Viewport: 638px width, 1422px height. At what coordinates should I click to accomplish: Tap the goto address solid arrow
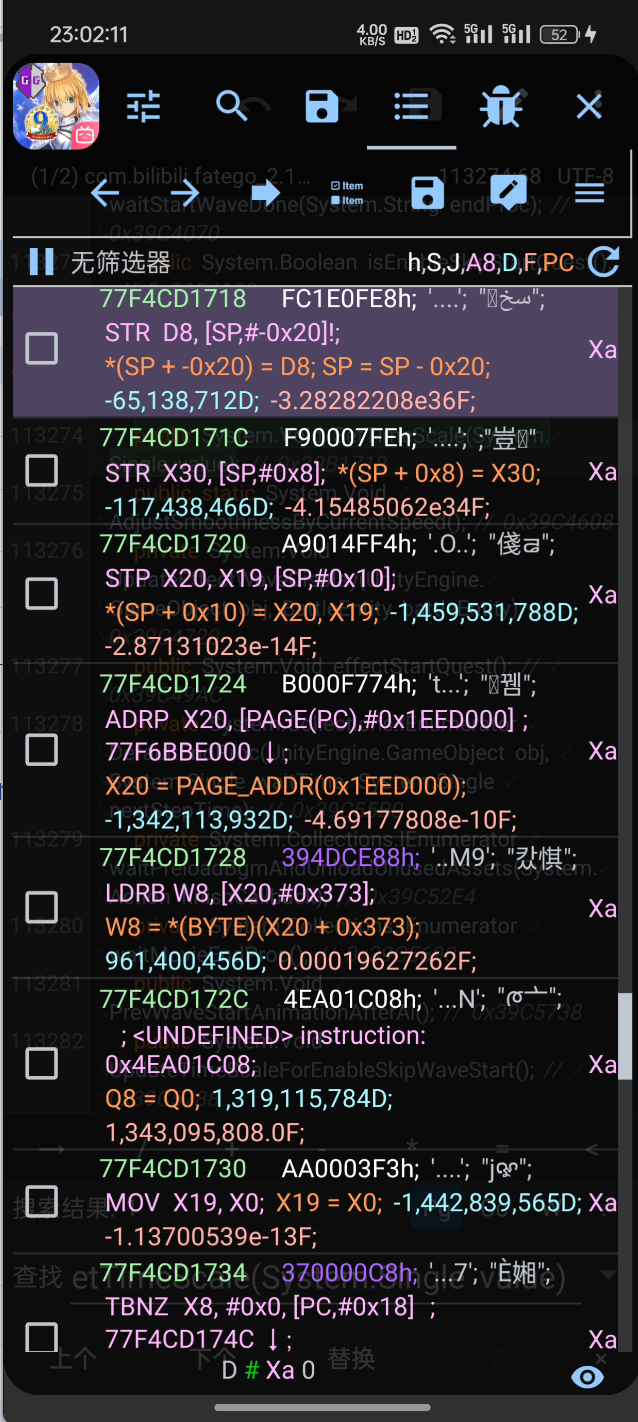click(x=266, y=193)
